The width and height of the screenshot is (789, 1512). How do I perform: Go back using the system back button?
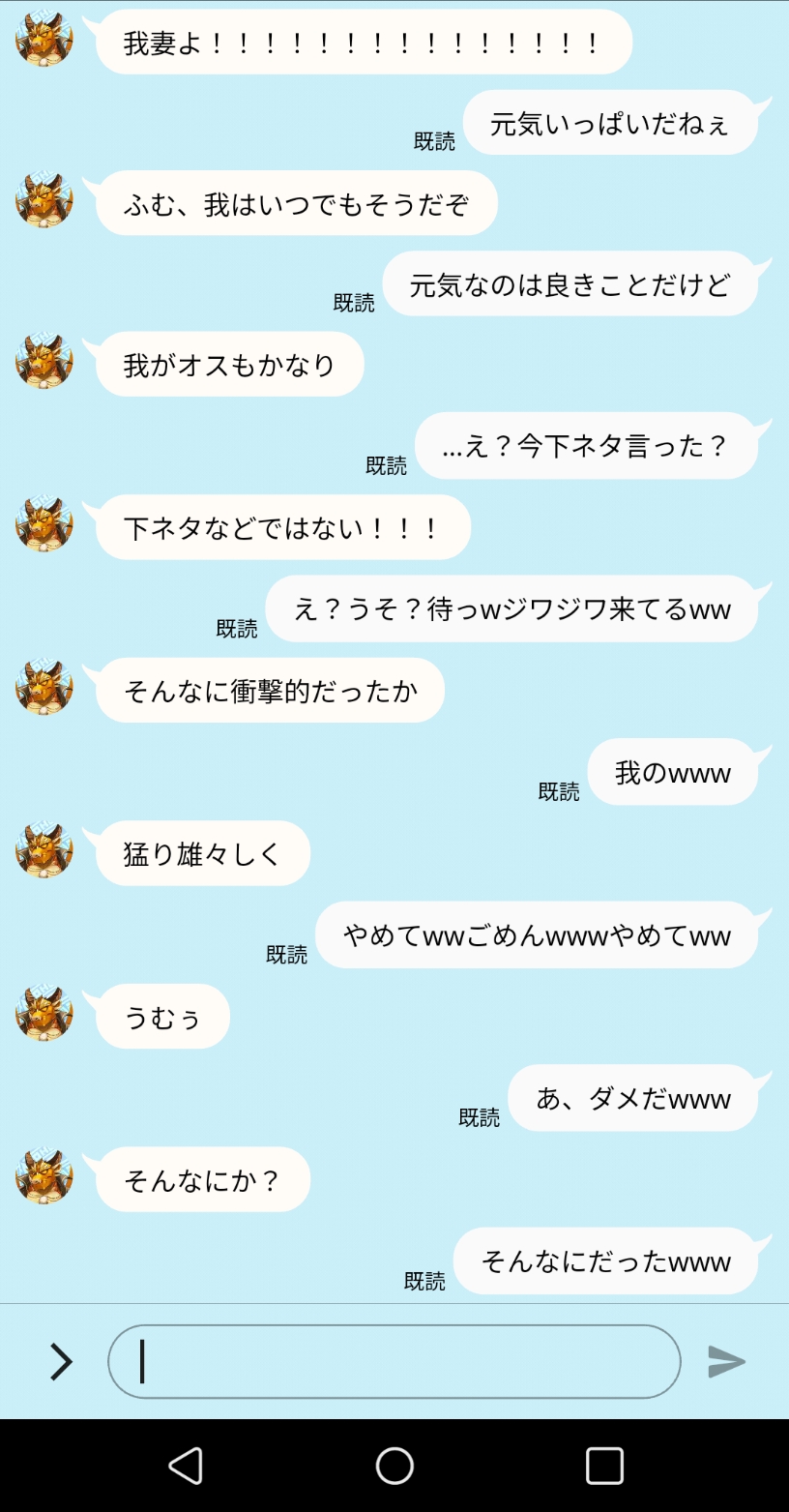pos(186,1466)
